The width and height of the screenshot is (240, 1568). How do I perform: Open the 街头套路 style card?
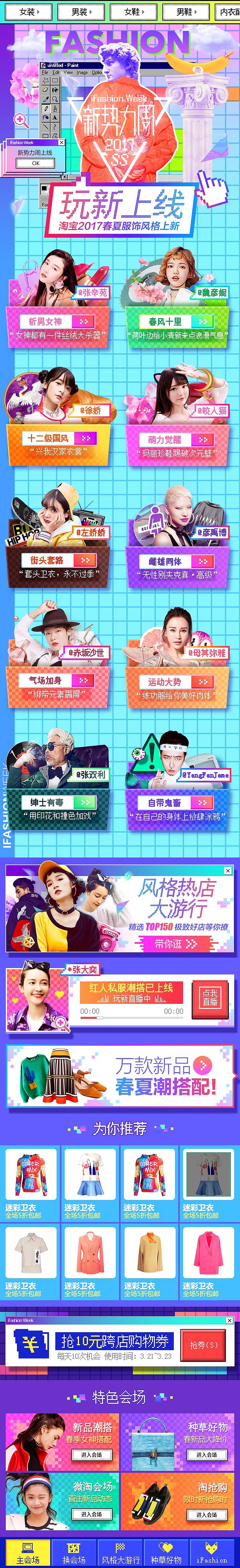coord(59,560)
